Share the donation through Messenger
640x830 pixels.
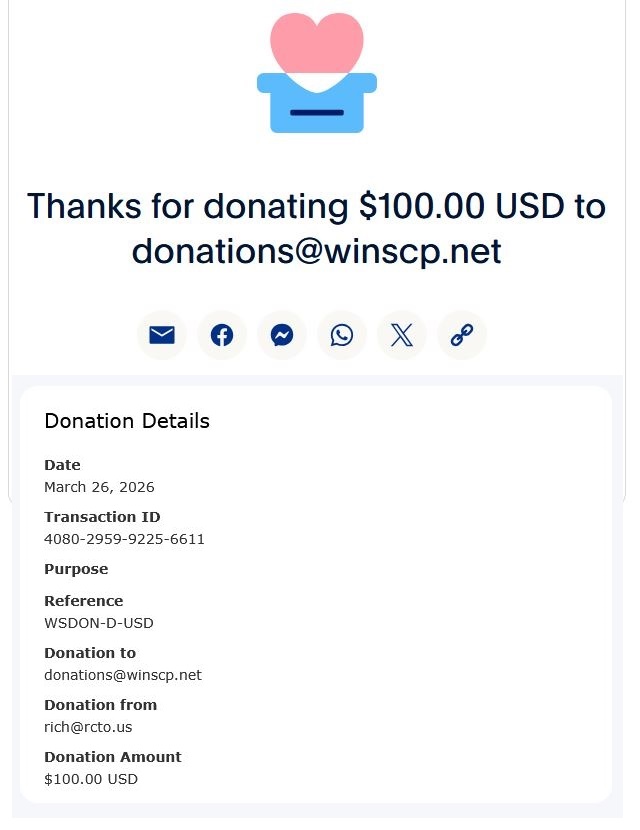(282, 335)
